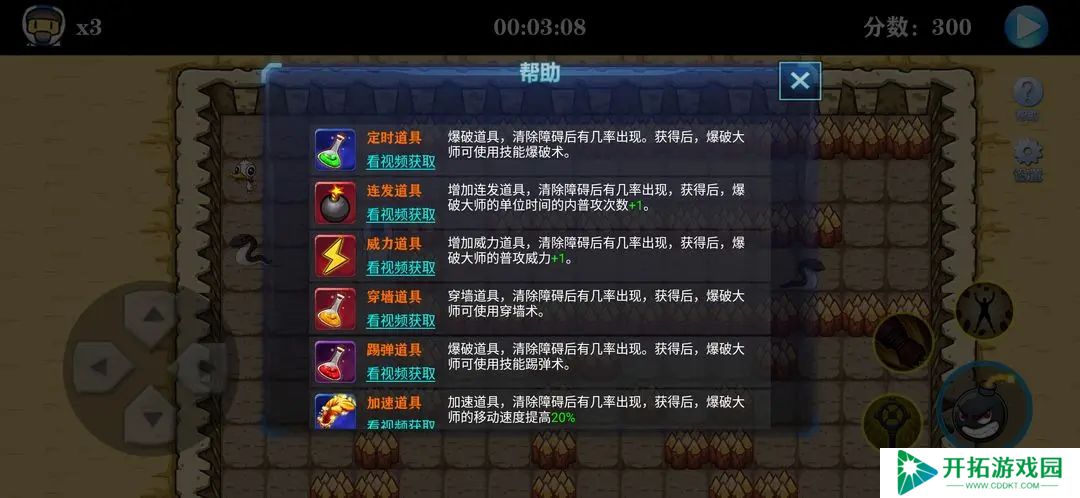Screen dimensions: 1080x498
Task: Tap 看视频获取 under 踢弹道具
Action: (x=400, y=373)
